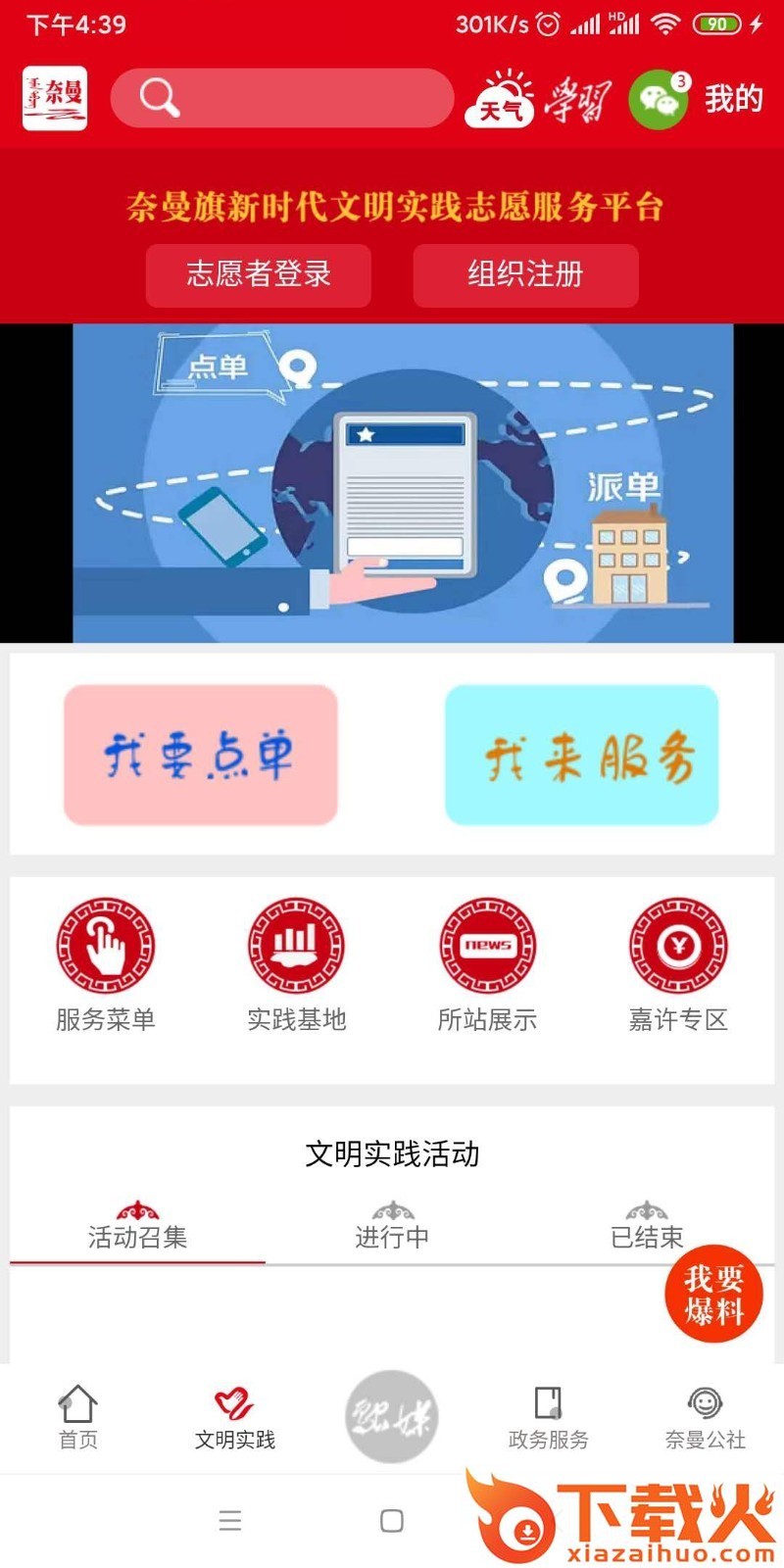
Task: Open the WeChat icon with badge
Action: (x=658, y=100)
